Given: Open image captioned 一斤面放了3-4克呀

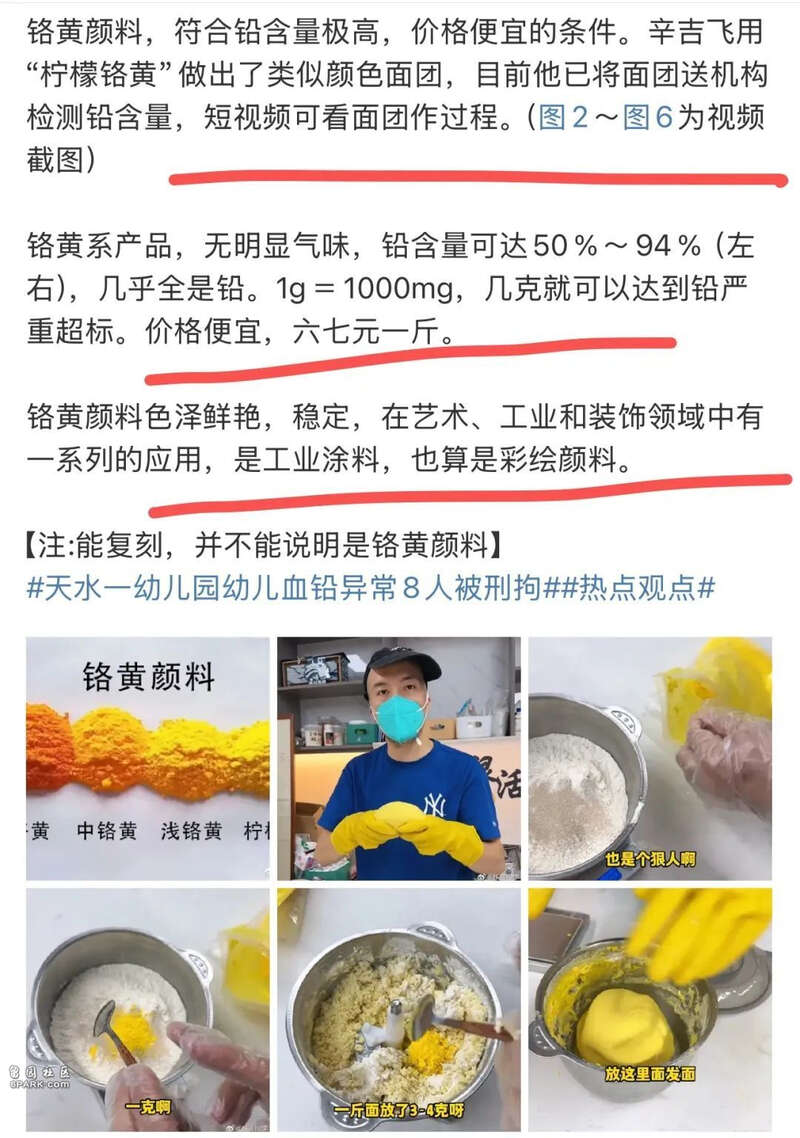Looking at the screenshot, I should (x=399, y=1009).
